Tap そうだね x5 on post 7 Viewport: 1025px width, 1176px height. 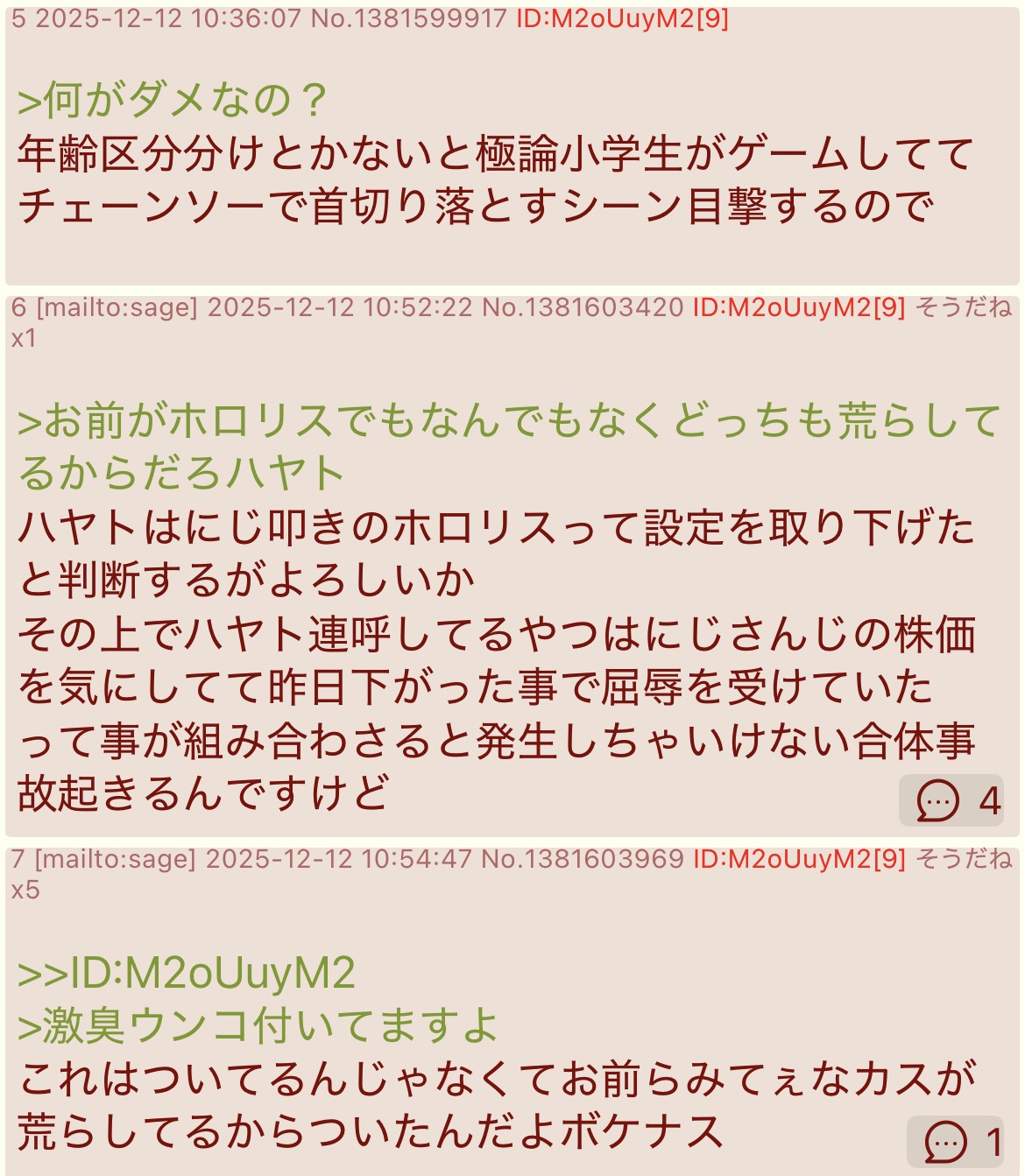pos(962,859)
